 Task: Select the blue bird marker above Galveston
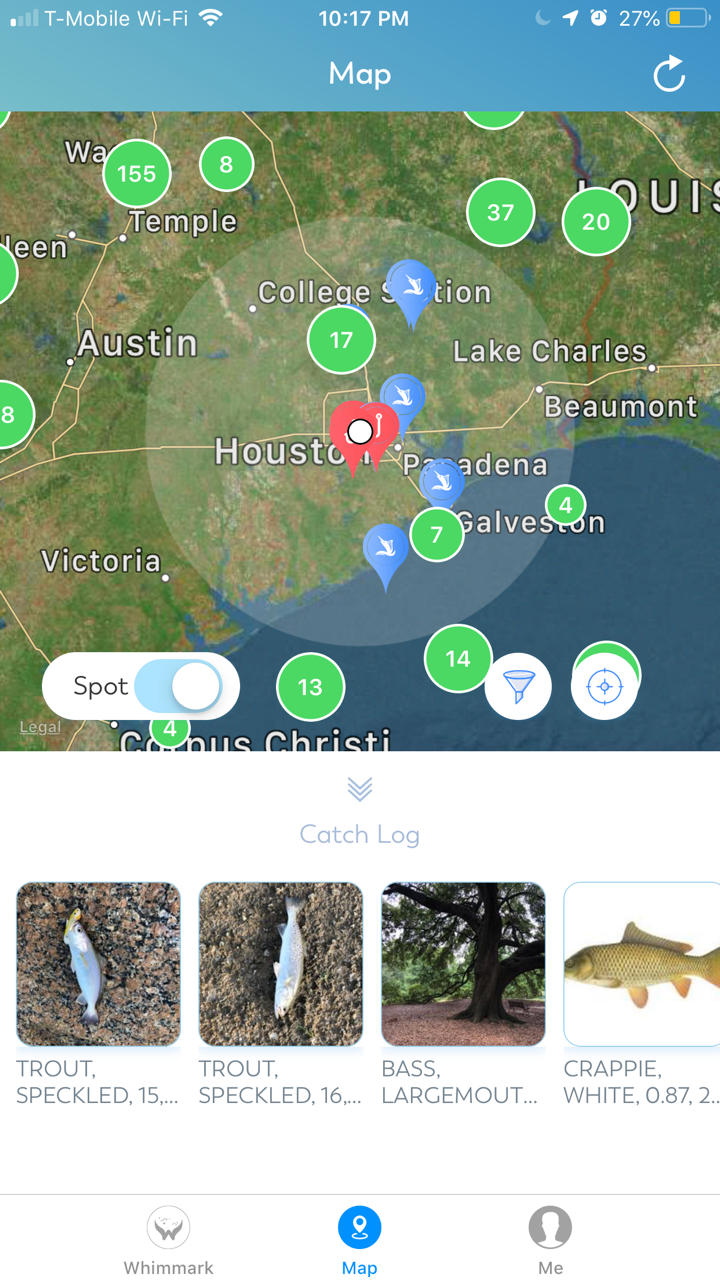441,482
